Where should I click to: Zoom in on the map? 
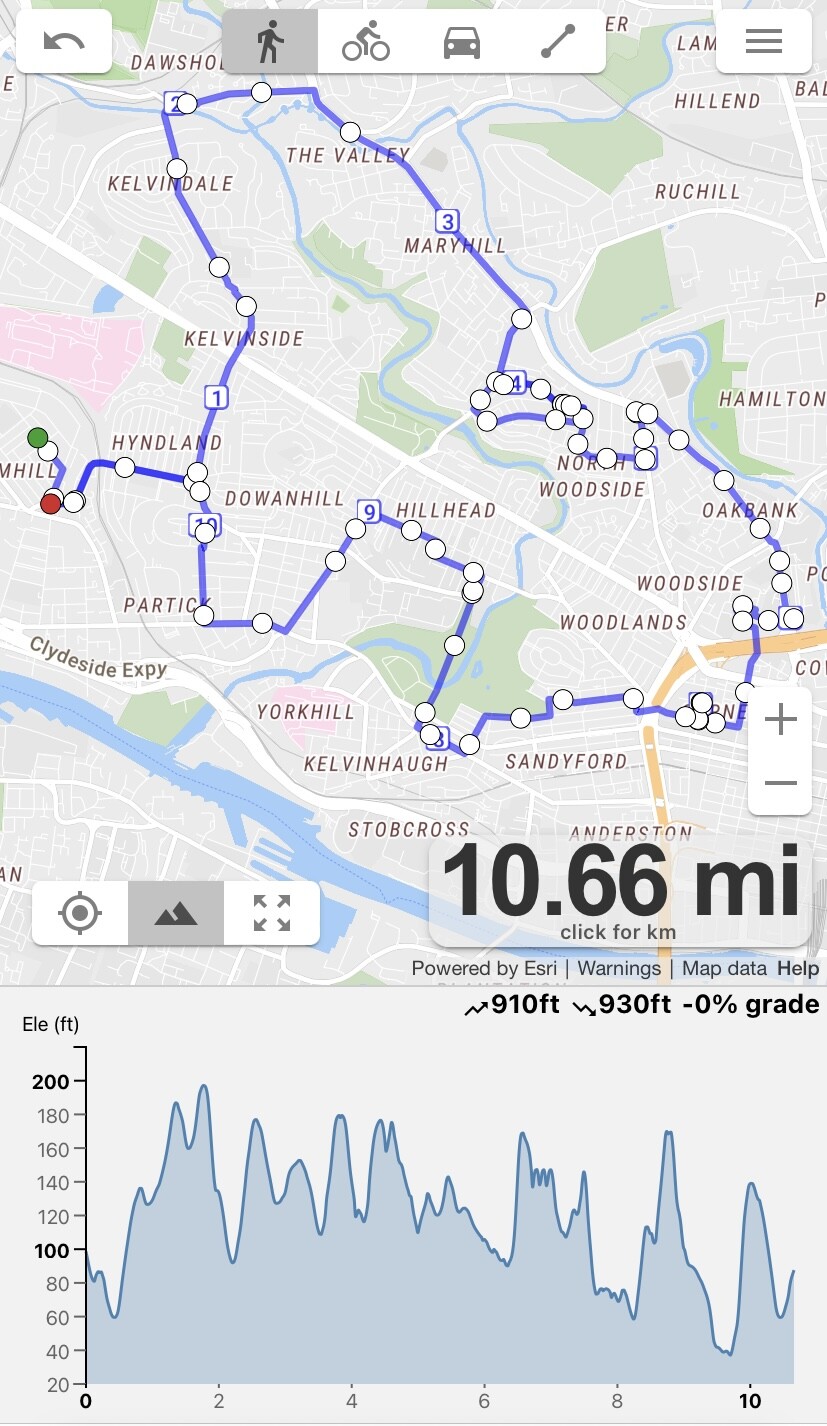780,720
